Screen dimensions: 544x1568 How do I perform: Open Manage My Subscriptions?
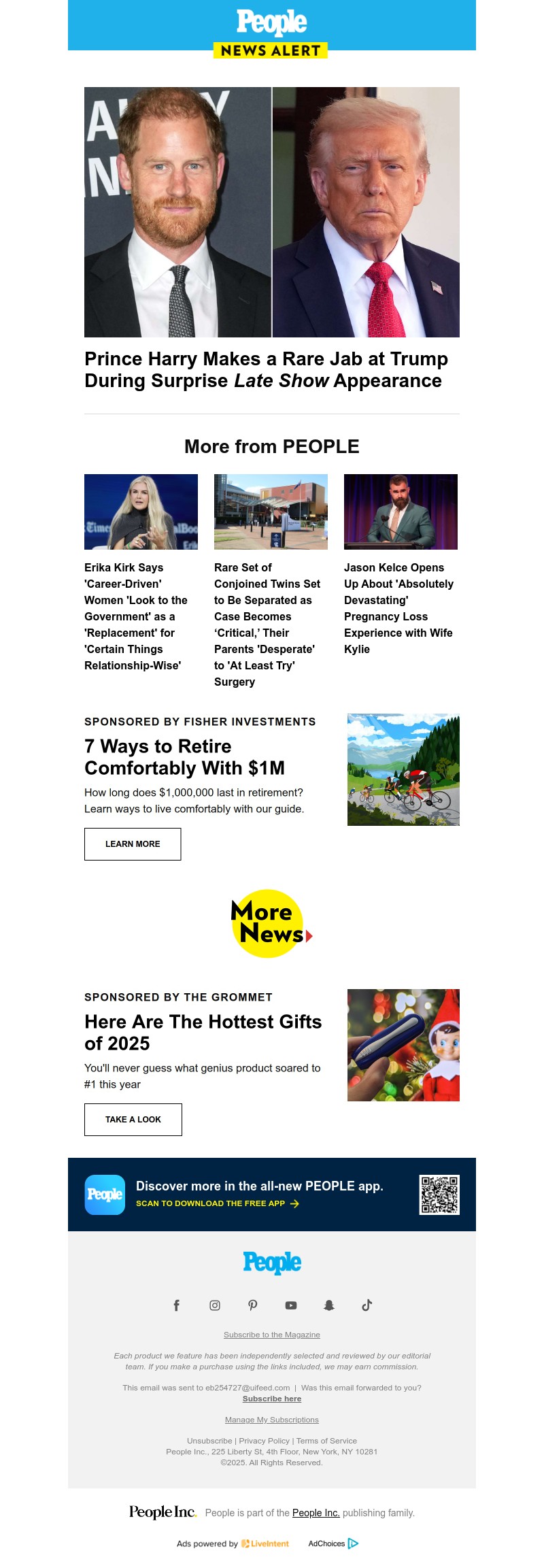pyautogui.click(x=271, y=1420)
